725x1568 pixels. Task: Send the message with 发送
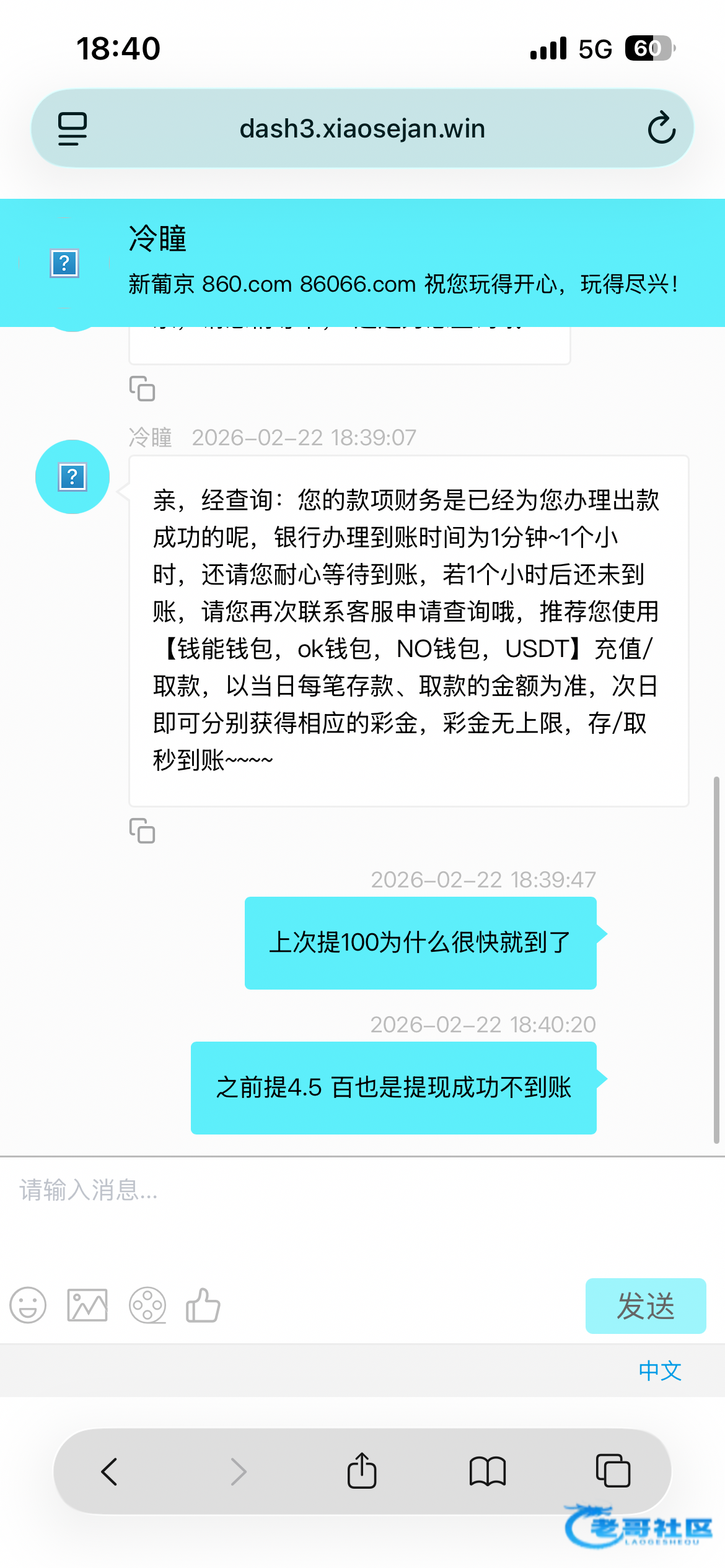tap(645, 1306)
